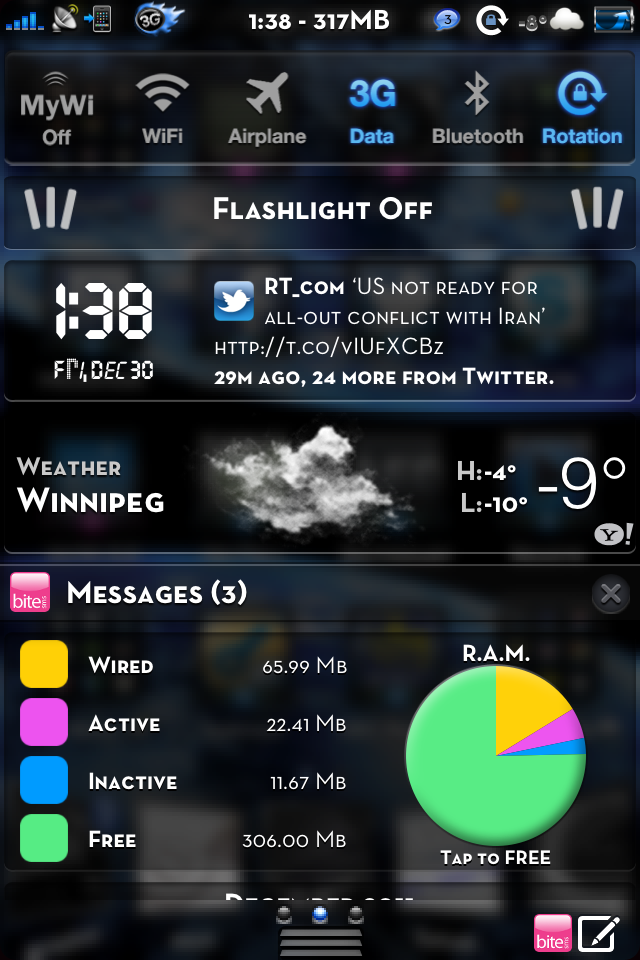Toggle the WiFi switch
Image resolution: width=640 pixels, height=960 pixels.
click(x=162, y=109)
